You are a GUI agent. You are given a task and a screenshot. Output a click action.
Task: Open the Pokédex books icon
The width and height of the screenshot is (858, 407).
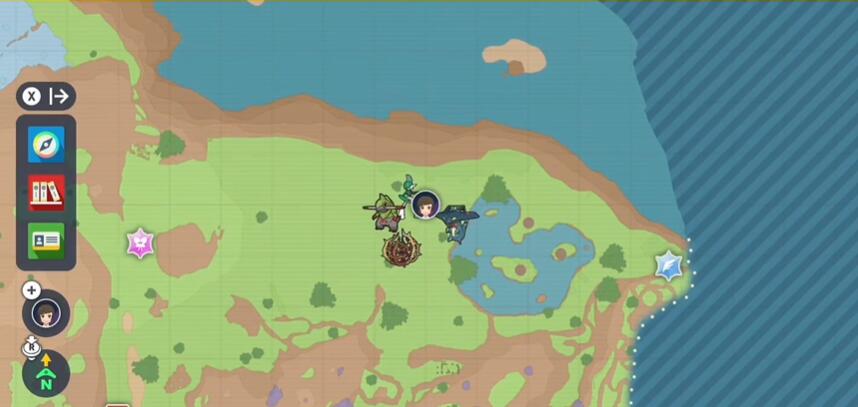tap(46, 192)
